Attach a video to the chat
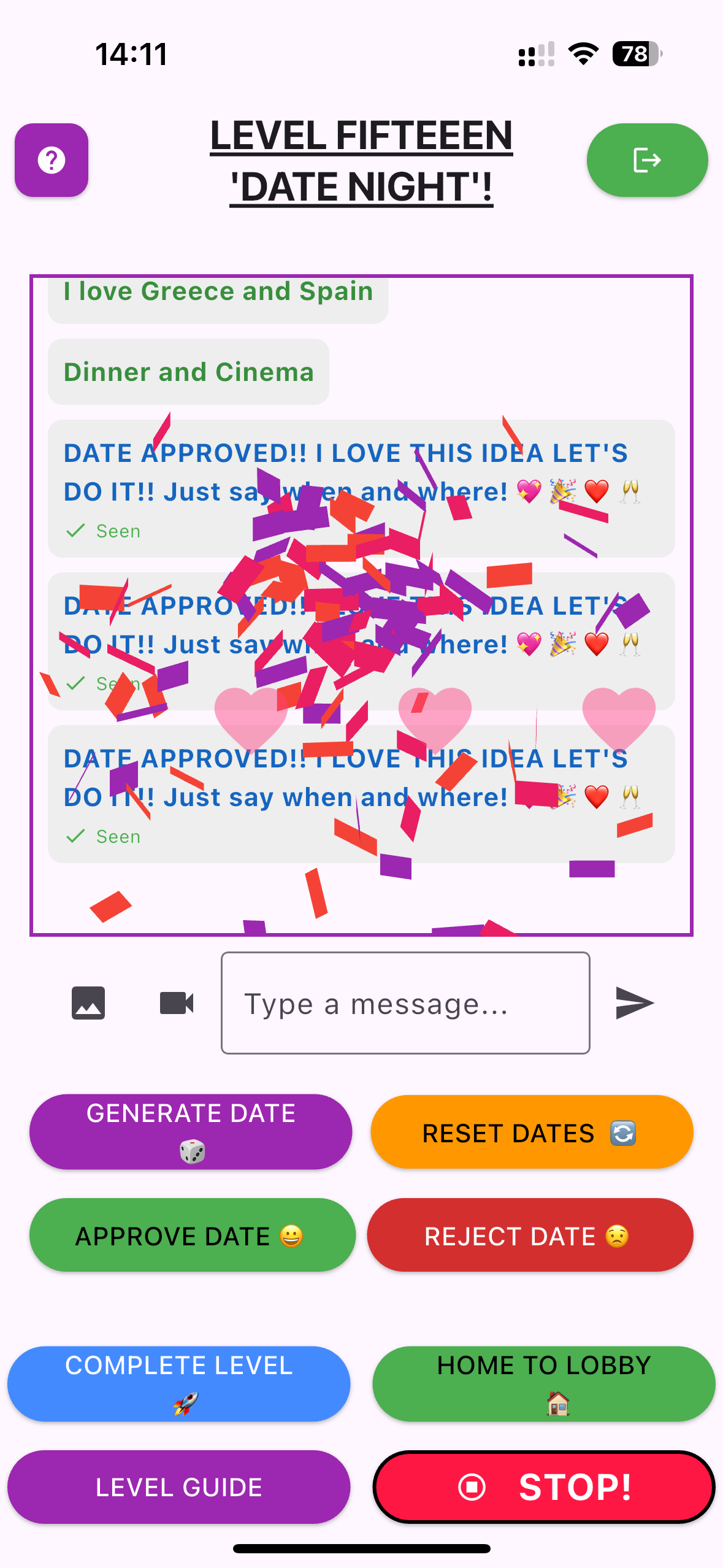Image resolution: width=723 pixels, height=1568 pixels. pos(177,1003)
